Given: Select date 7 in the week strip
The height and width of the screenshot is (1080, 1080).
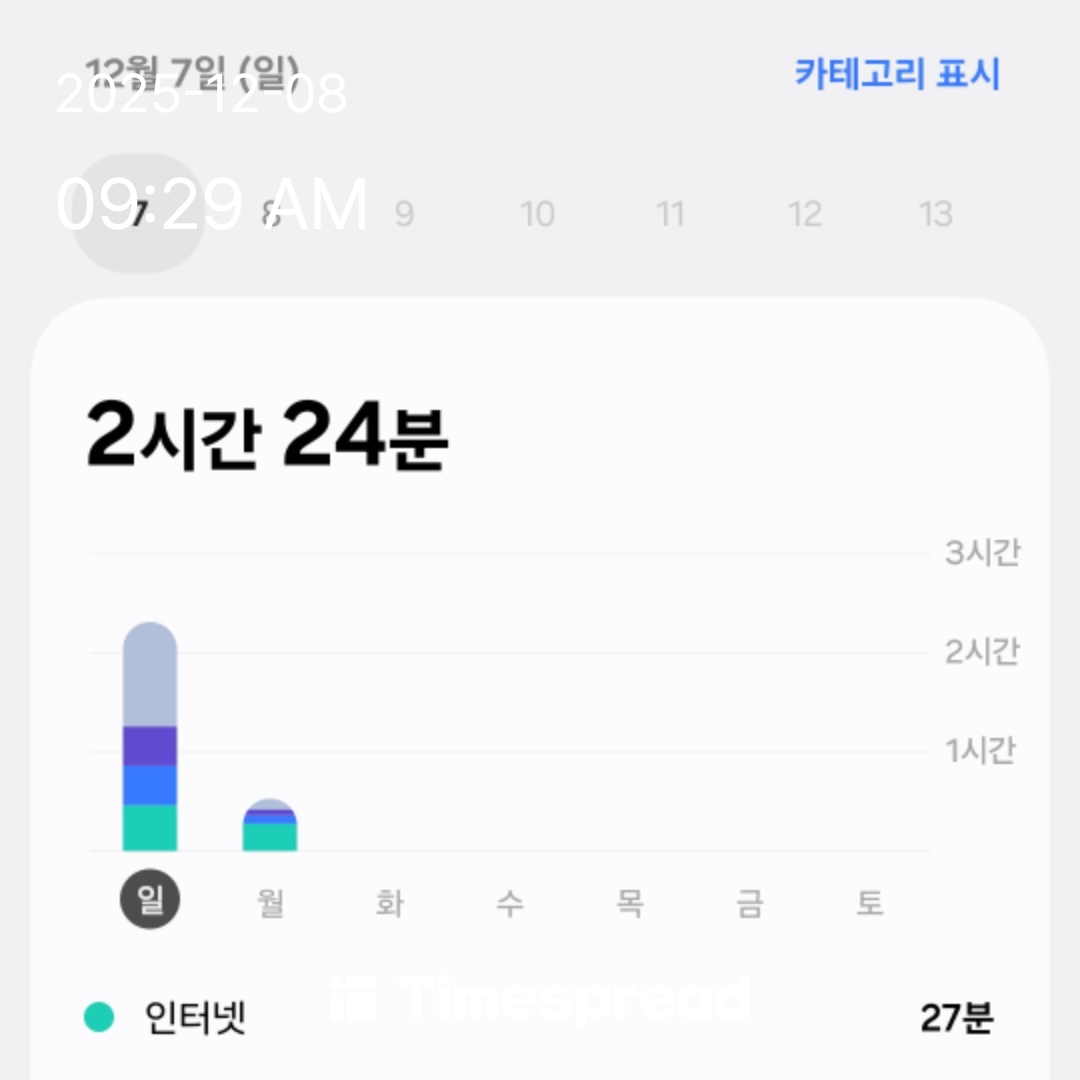Looking at the screenshot, I should [x=140, y=214].
